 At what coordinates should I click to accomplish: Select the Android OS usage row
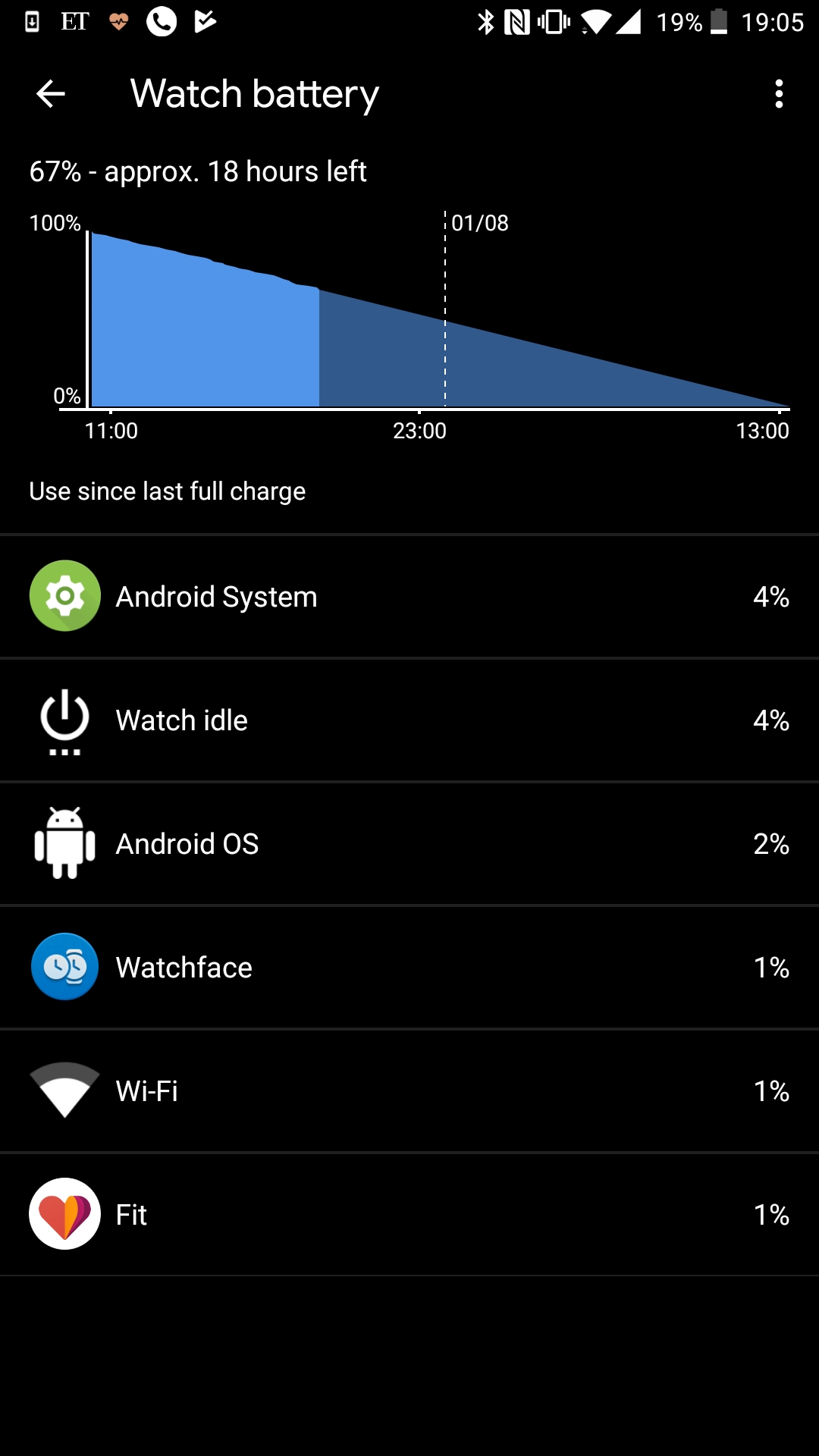pyautogui.click(x=409, y=844)
